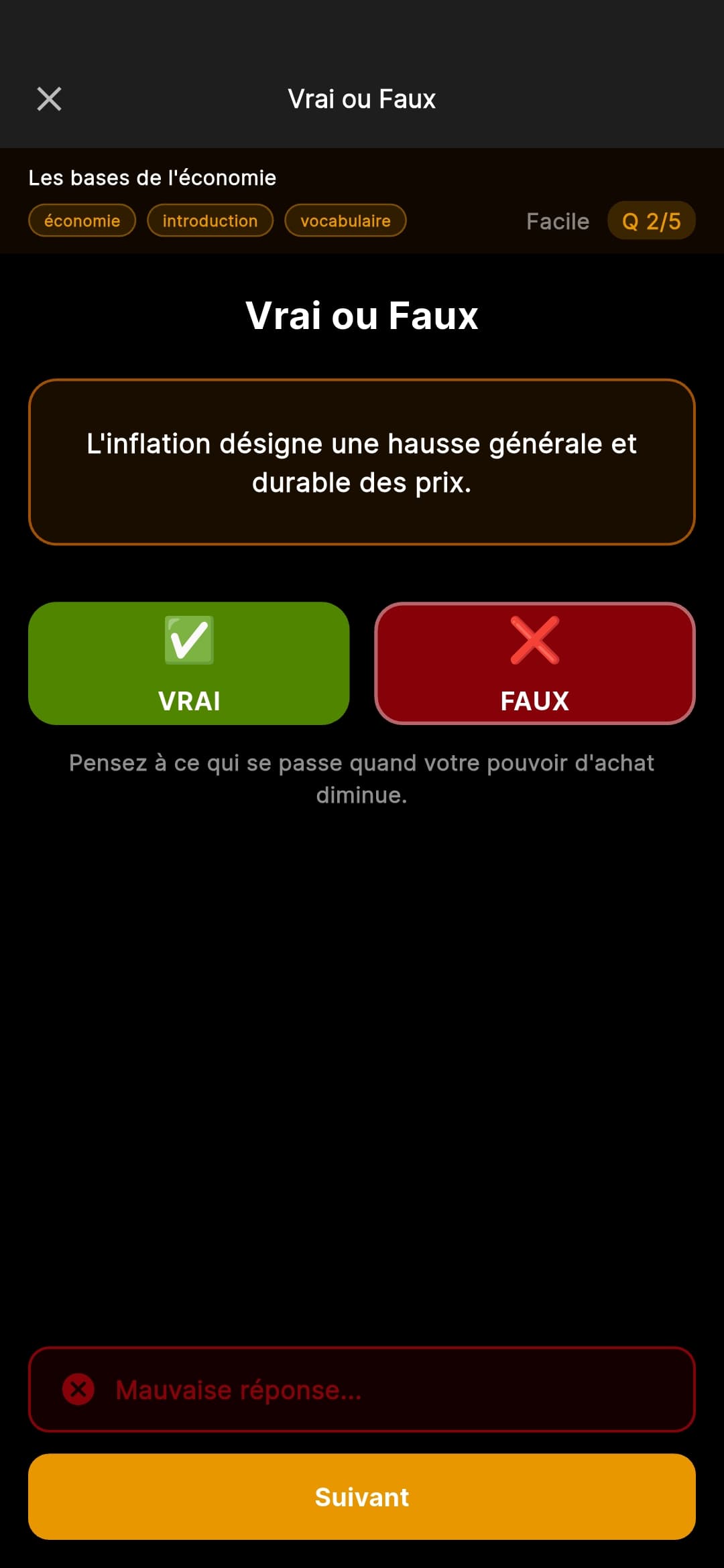Close the quiz with the X icon

tap(49, 99)
